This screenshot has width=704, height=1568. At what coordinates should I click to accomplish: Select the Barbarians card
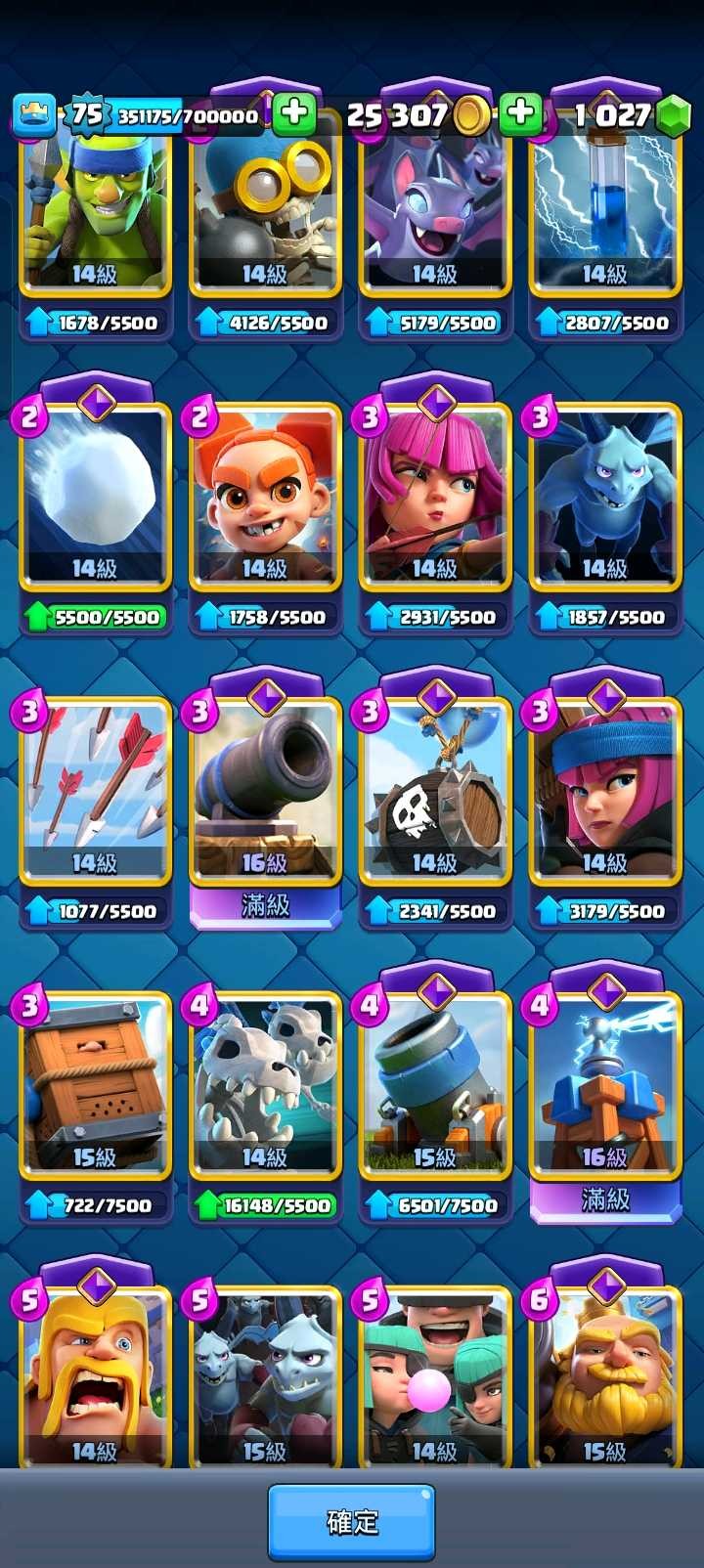click(95, 1378)
